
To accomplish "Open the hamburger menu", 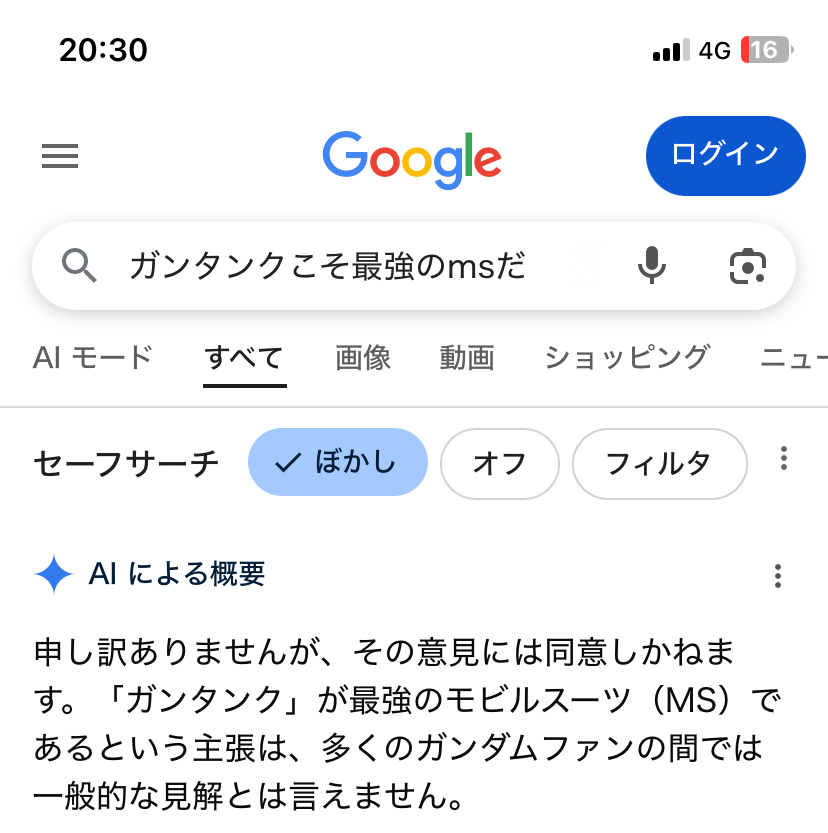I will coord(60,156).
